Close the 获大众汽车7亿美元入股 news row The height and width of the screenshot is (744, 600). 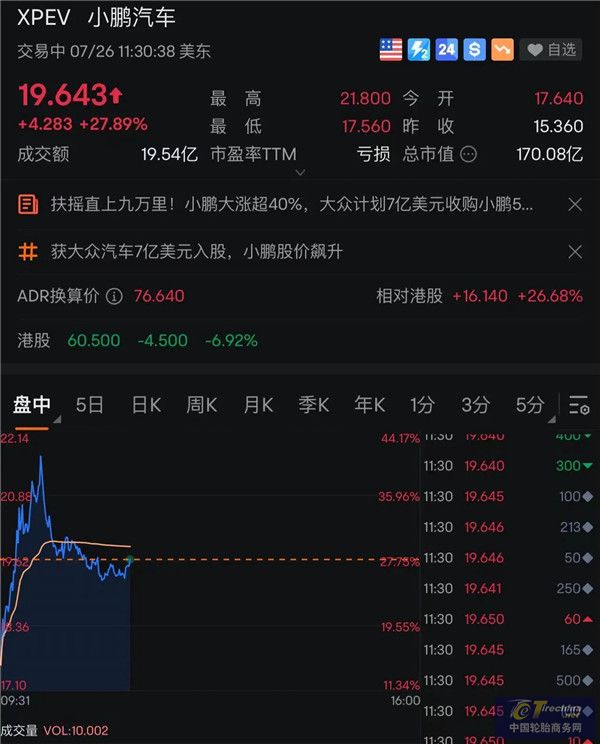coord(575,251)
